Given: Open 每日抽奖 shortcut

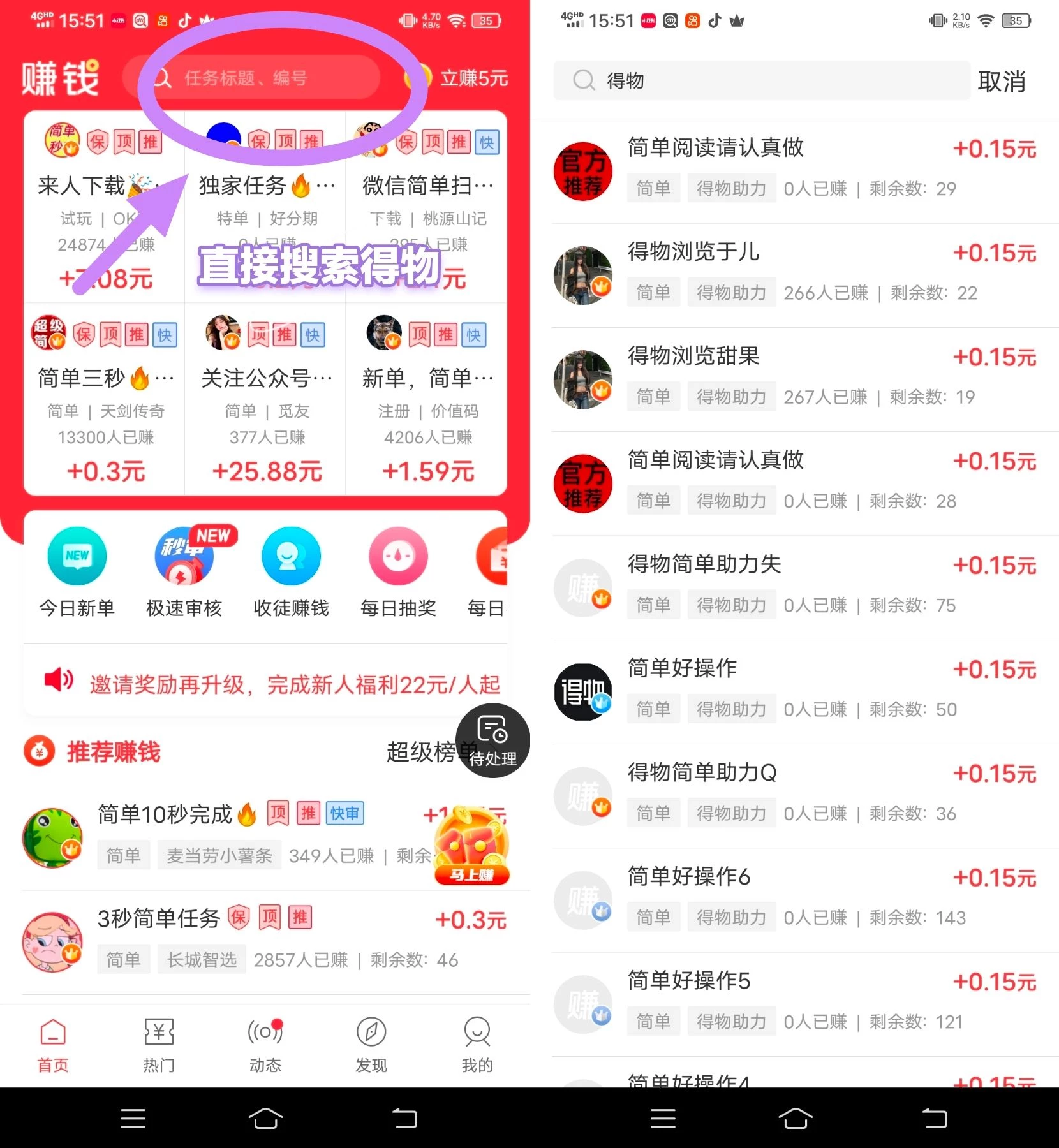Looking at the screenshot, I should coord(398,572).
